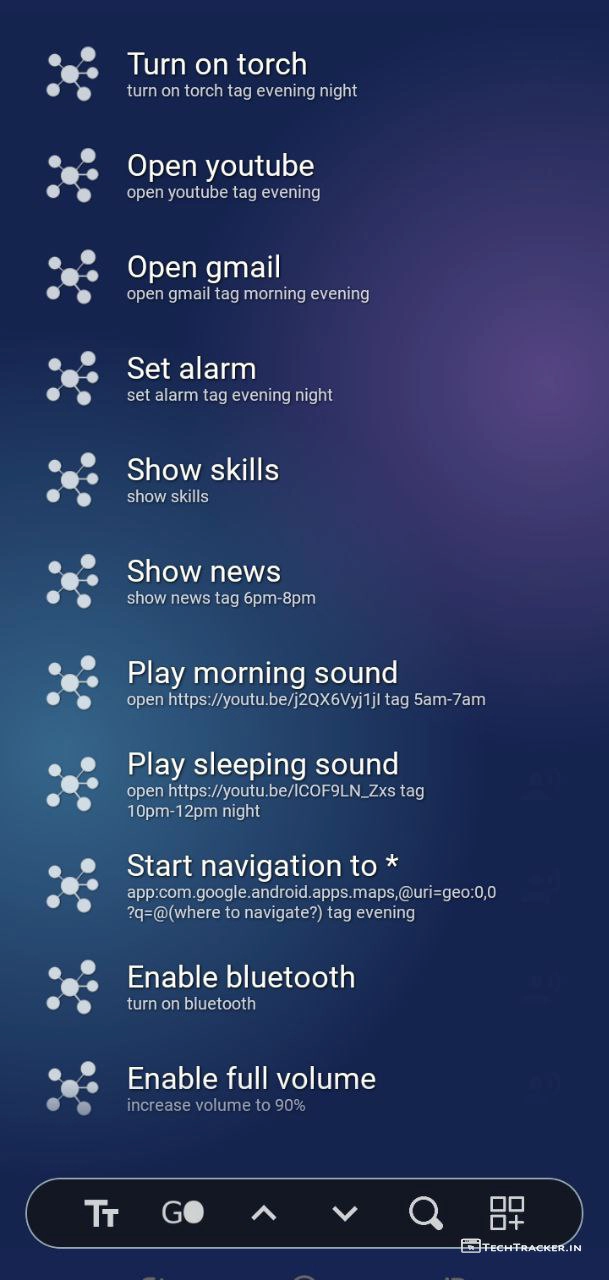Viewport: 609px width, 1280px height.
Task: Tap the add grid item icon
Action: point(507,1213)
